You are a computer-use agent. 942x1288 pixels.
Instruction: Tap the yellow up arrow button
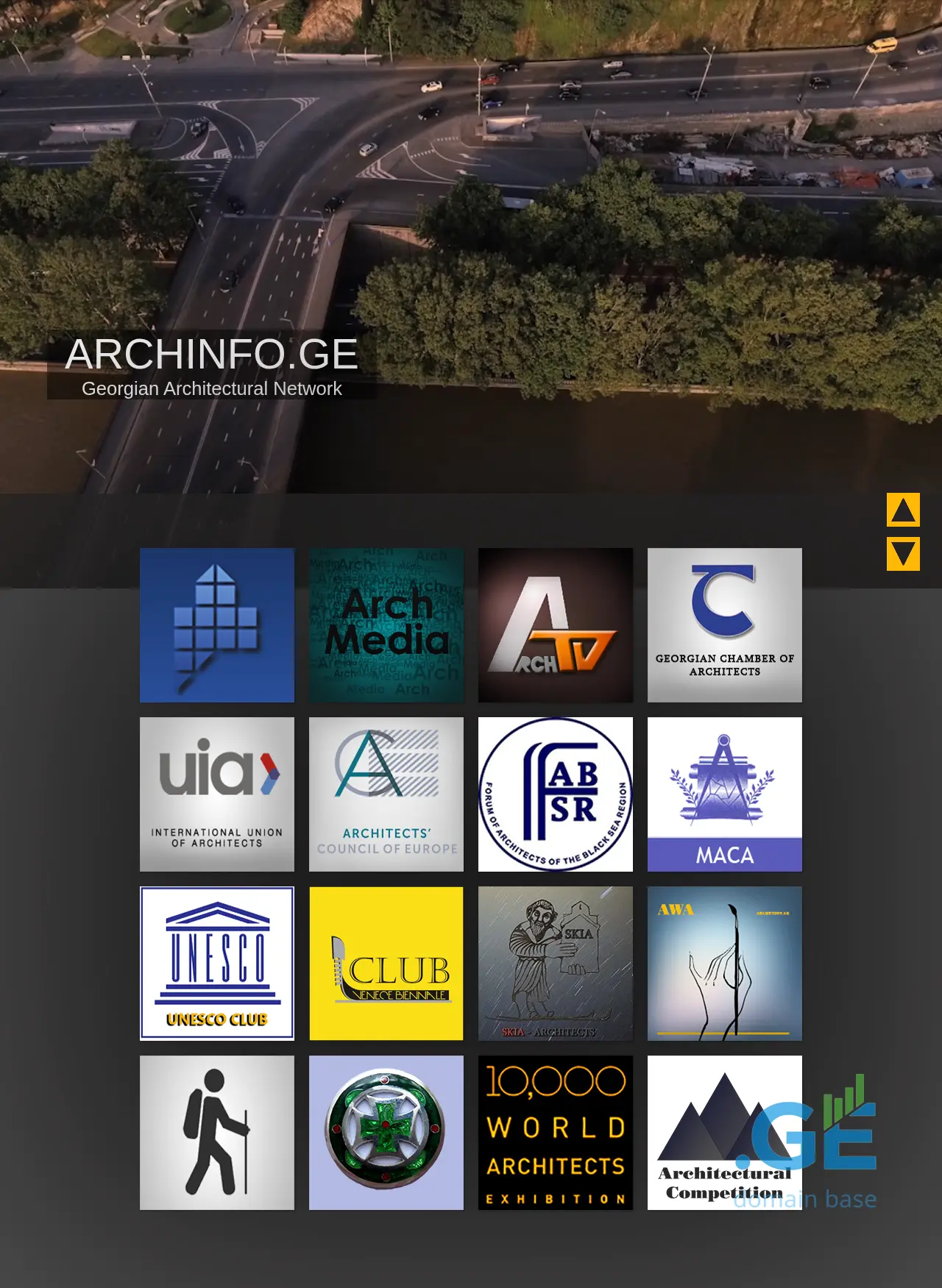(x=903, y=510)
